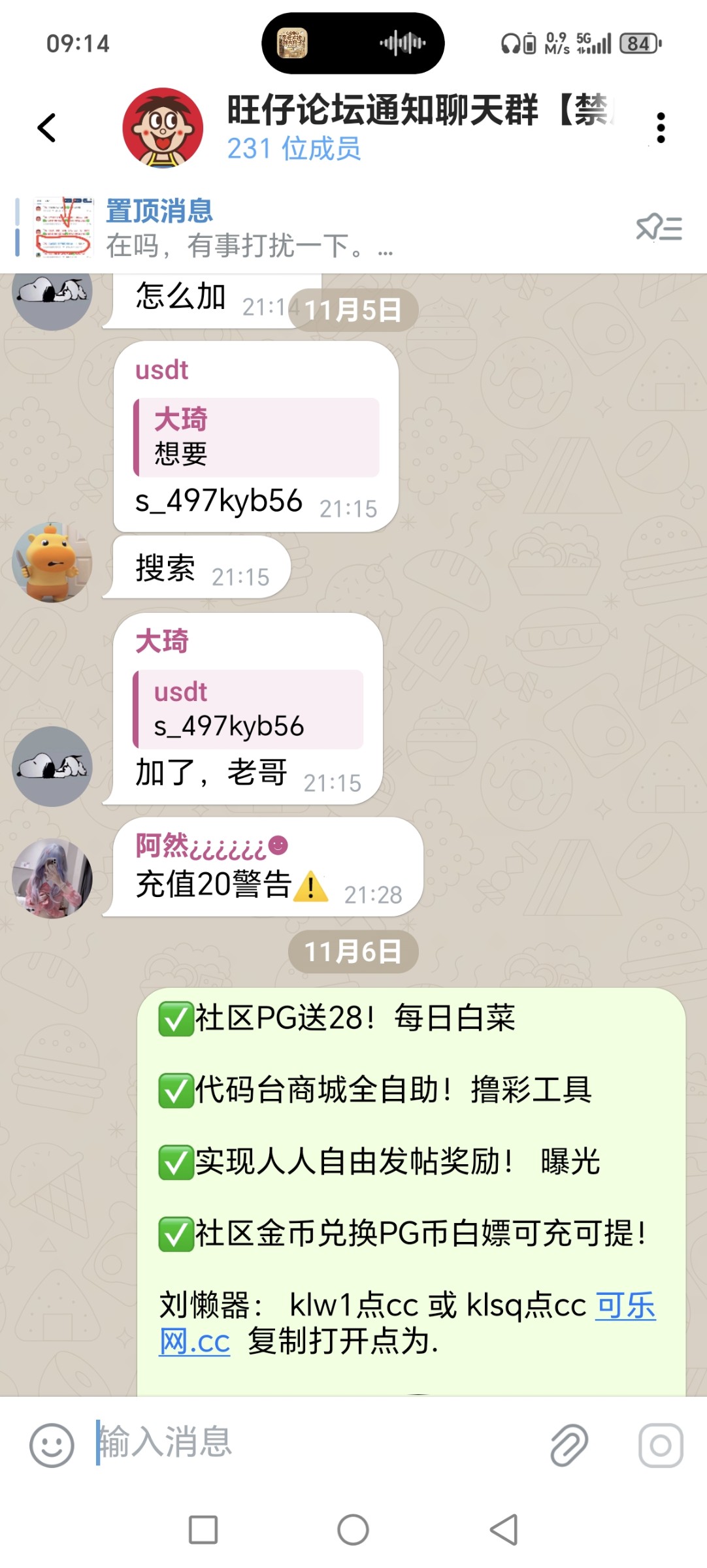Open the camera button in input bar
This screenshot has width=707, height=1568.
click(x=661, y=1445)
